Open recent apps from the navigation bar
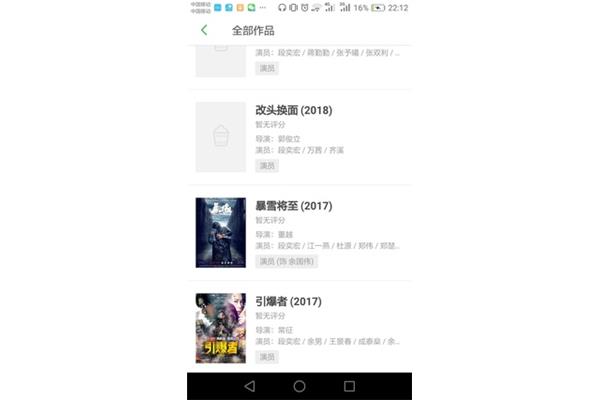Image resolution: width=600 pixels, height=400 pixels. [x=349, y=386]
